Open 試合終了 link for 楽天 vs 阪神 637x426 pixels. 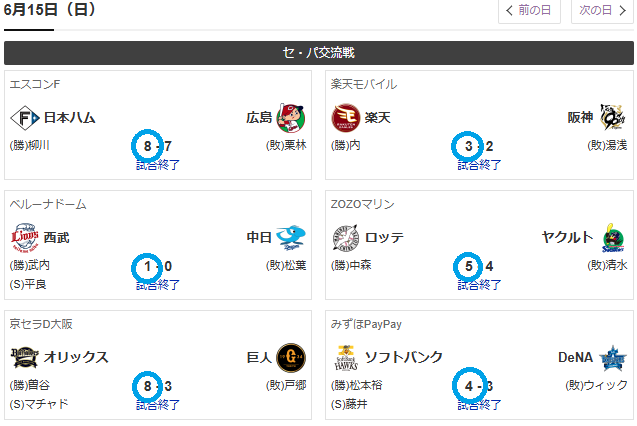click(x=479, y=165)
